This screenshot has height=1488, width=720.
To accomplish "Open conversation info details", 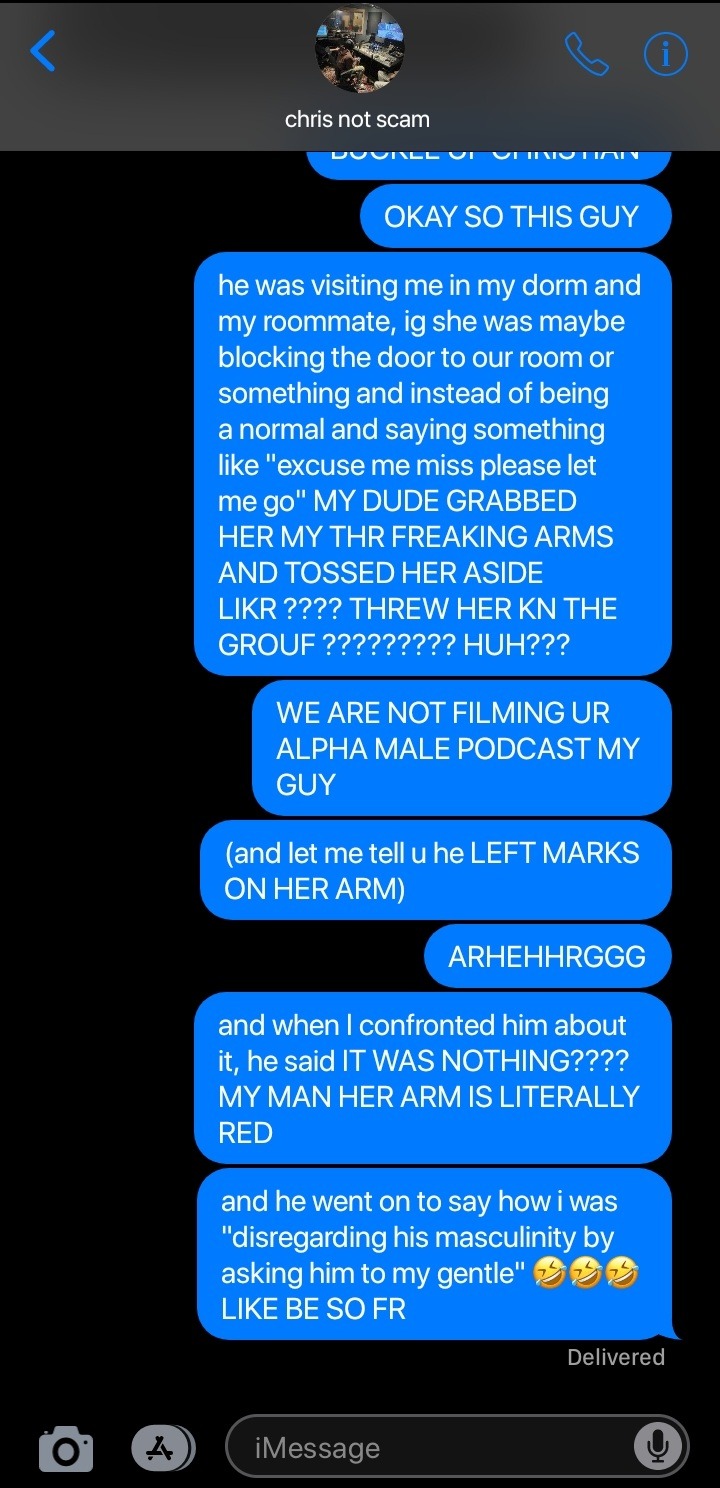I will (x=665, y=54).
